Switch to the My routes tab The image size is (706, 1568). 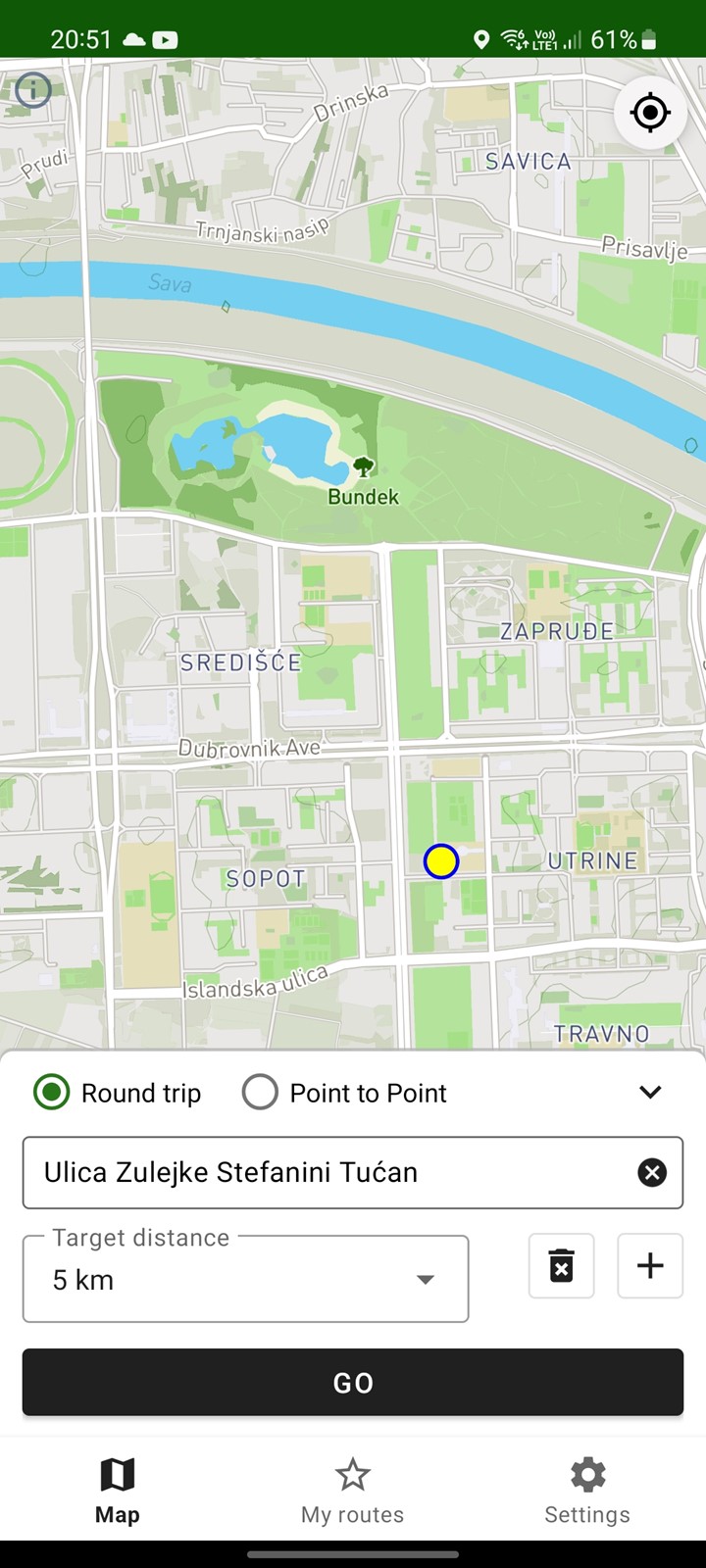coord(353,1491)
